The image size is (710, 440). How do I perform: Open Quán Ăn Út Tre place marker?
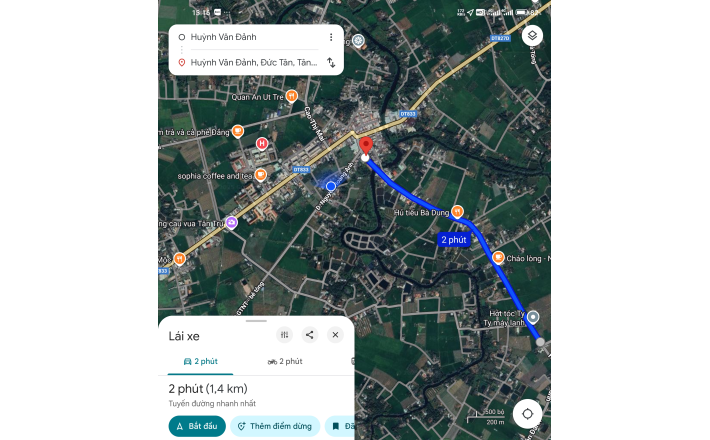click(291, 96)
